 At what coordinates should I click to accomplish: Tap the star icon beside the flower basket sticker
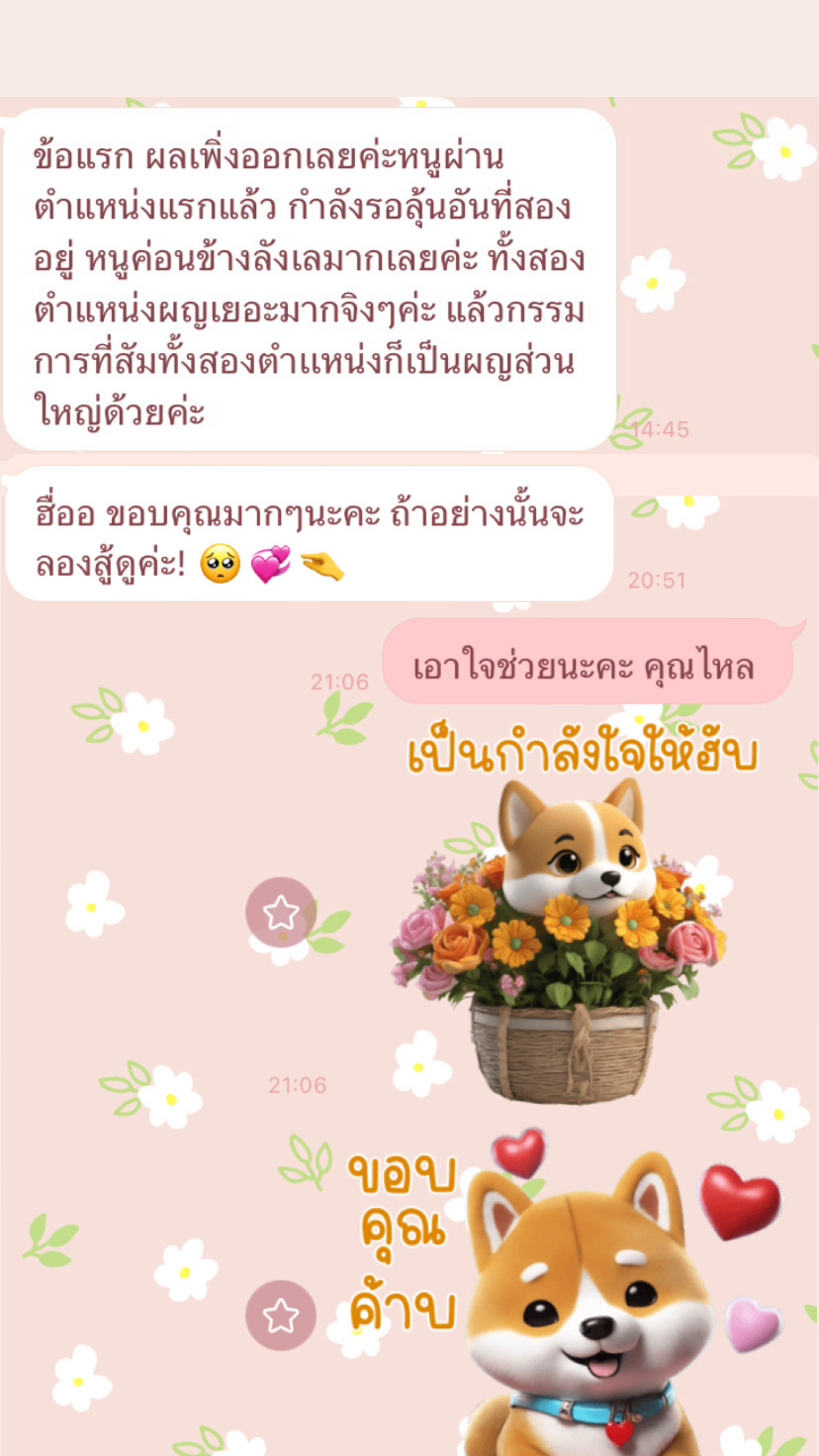(281, 912)
